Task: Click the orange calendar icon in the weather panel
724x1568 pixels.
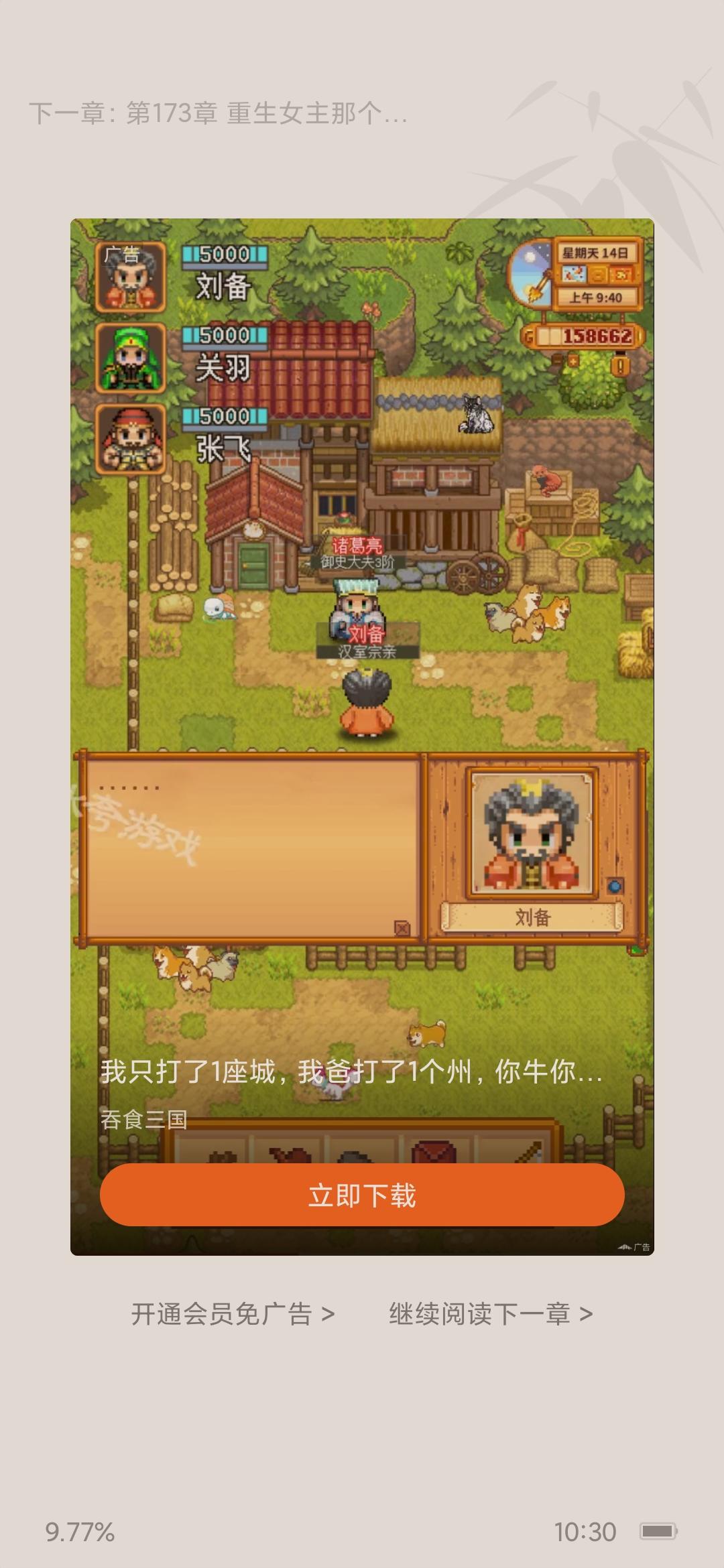Action: (x=621, y=275)
